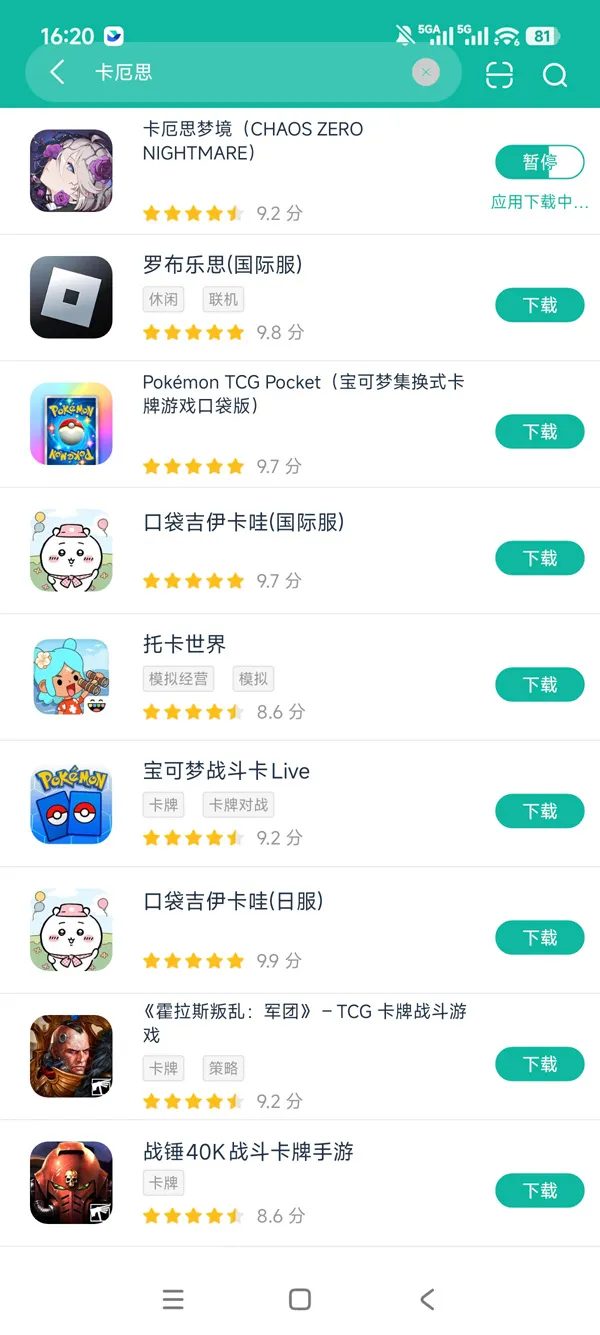This screenshot has height=1335, width=600.
Task: Download Pokémon TCG Pocket
Action: 539,432
